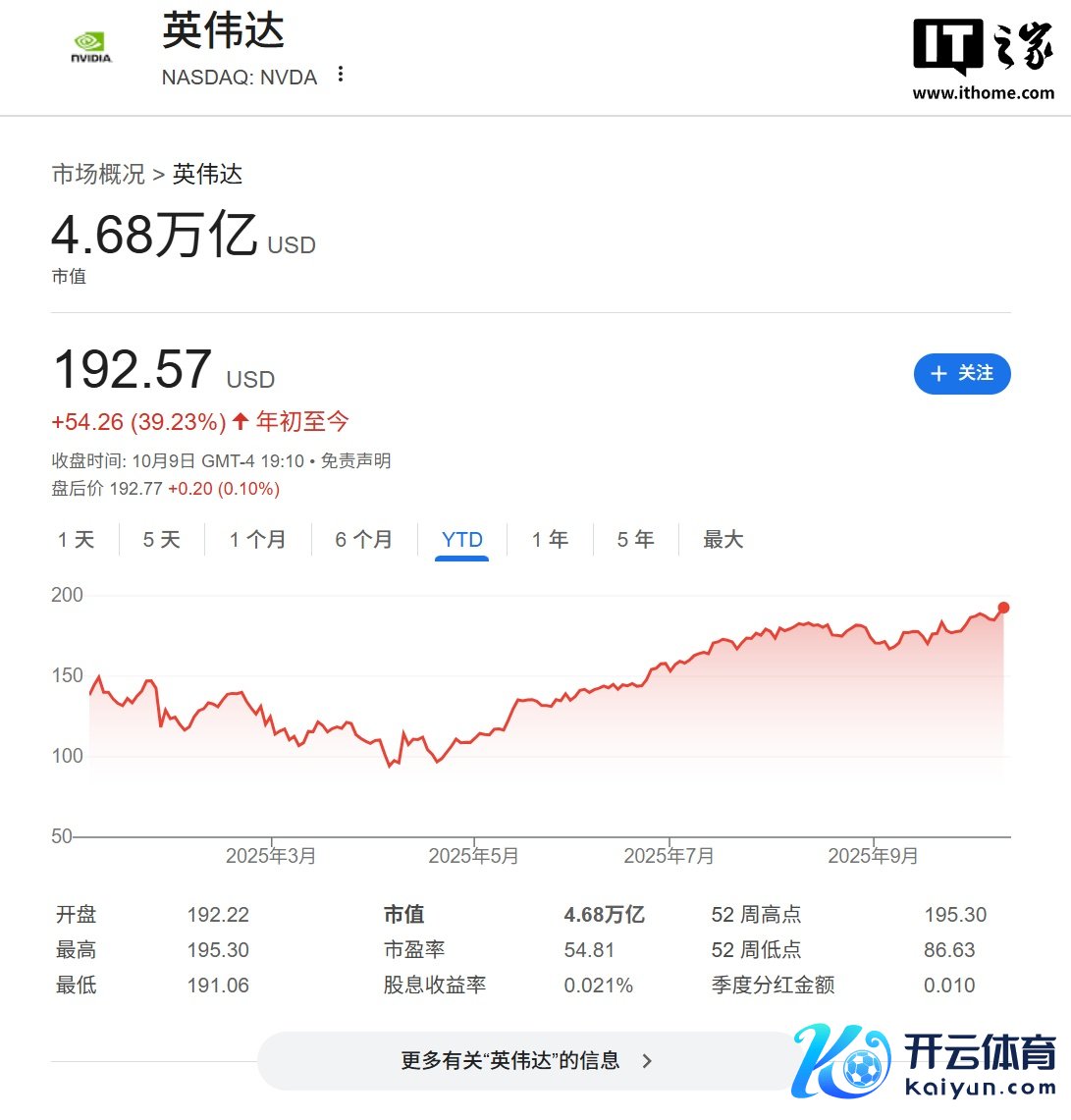Open the overflow menu beside NASDAQ: NVDA
1071x1120 pixels.
pos(341,75)
